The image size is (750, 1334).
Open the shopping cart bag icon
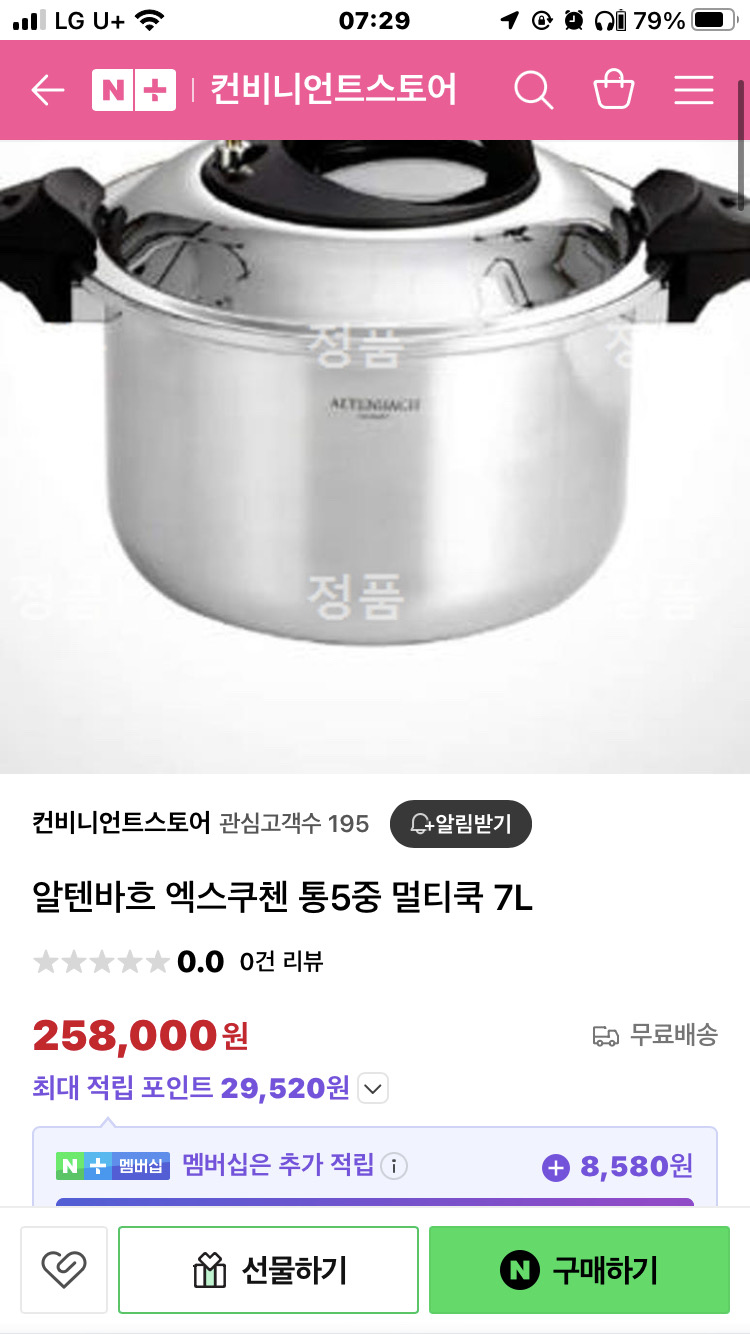pos(614,89)
